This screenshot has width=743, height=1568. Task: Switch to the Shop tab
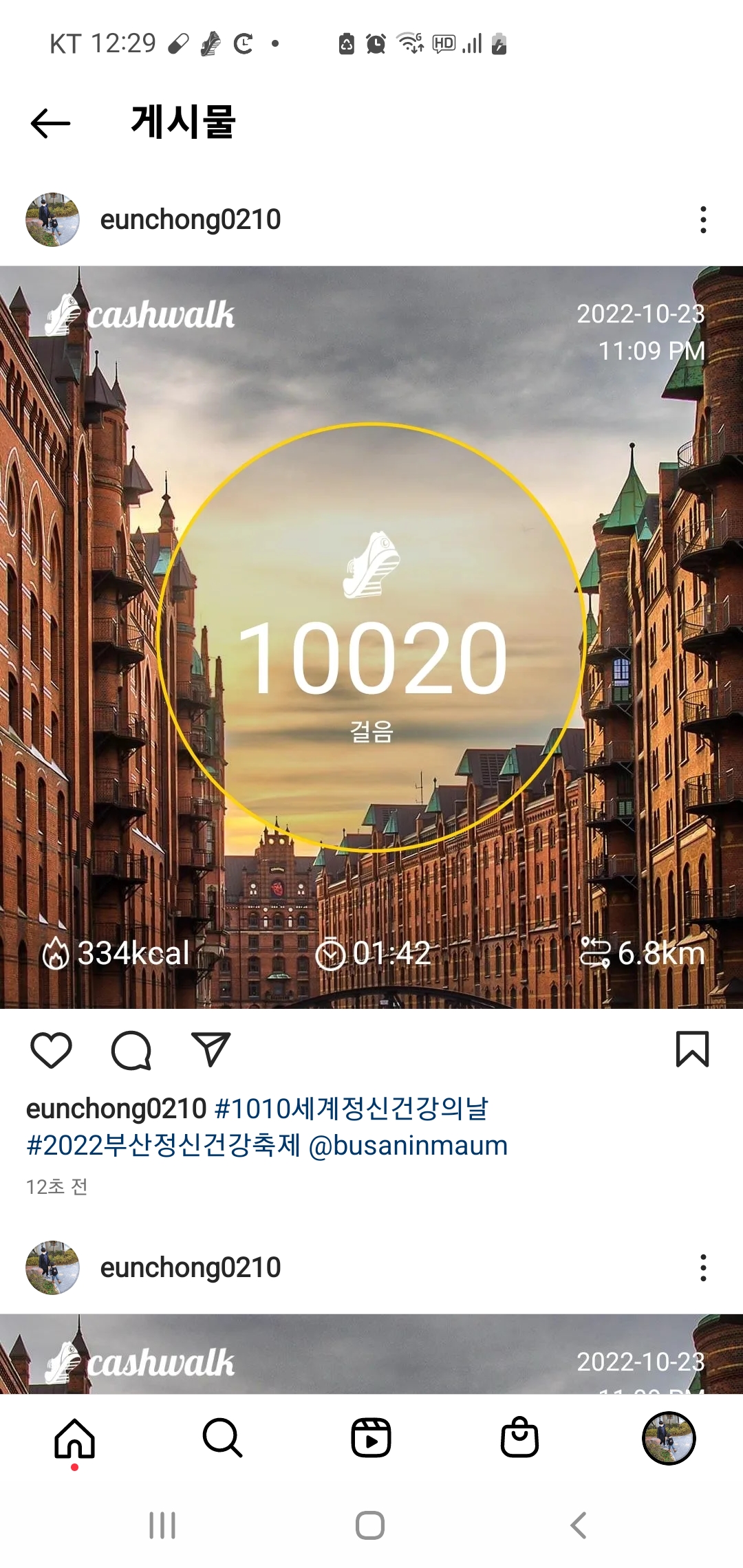(519, 1438)
